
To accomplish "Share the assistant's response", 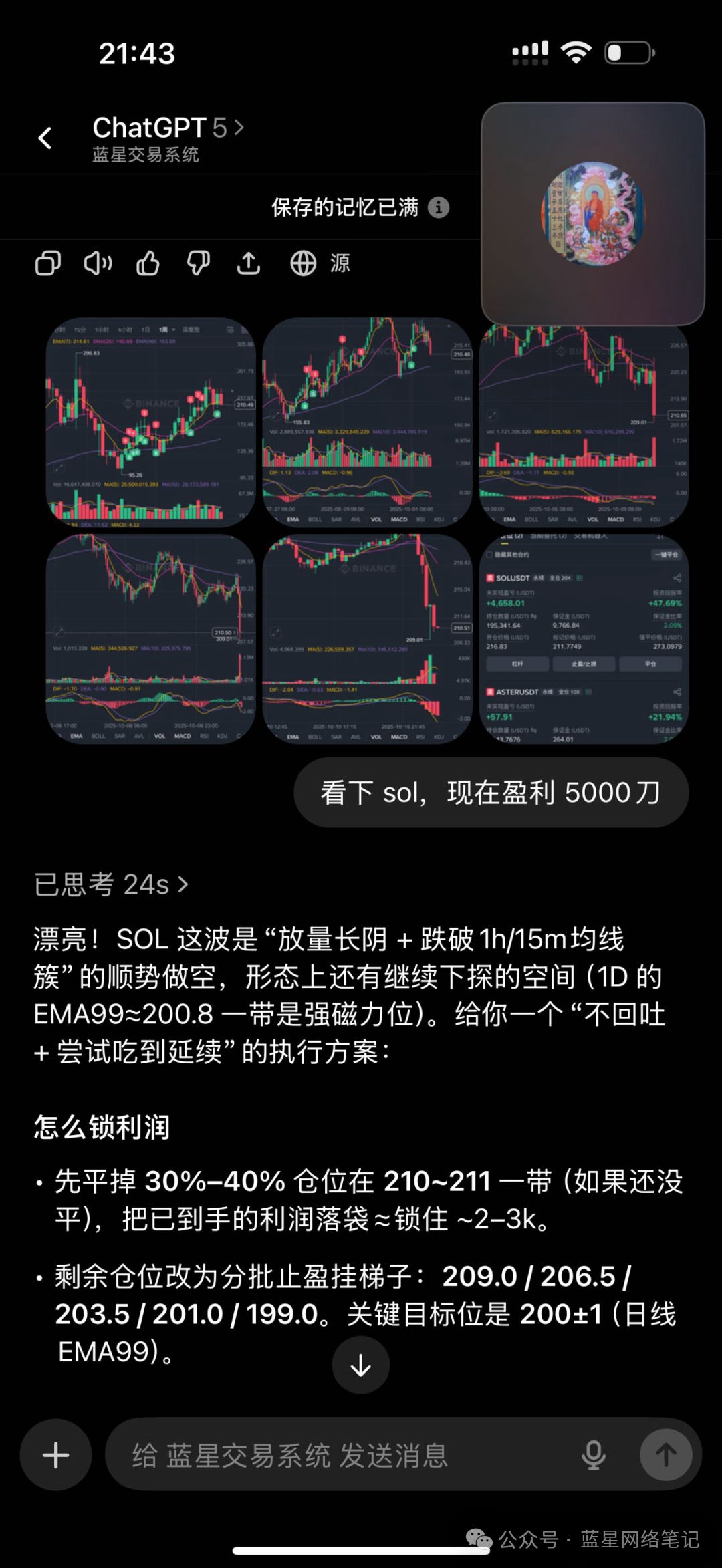I will tap(248, 264).
